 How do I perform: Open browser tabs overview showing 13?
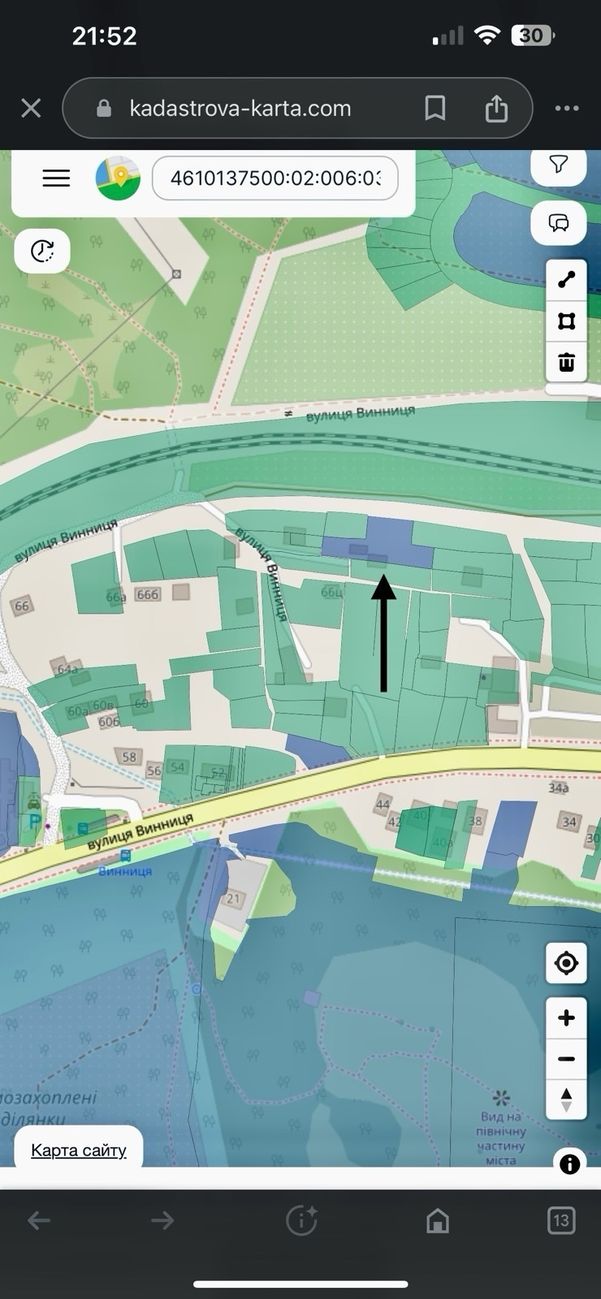click(561, 1220)
